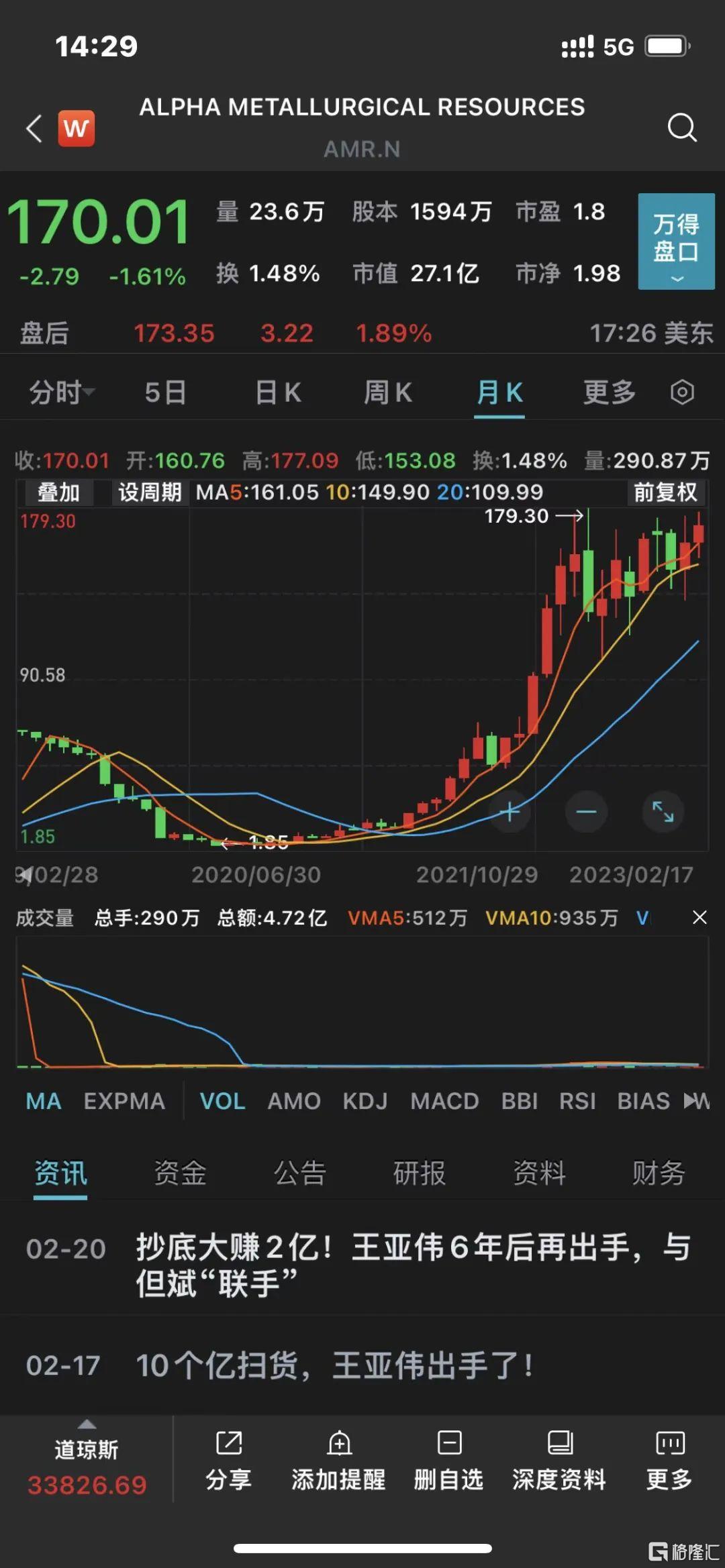Go back using the top-left arrow

pos(34,127)
